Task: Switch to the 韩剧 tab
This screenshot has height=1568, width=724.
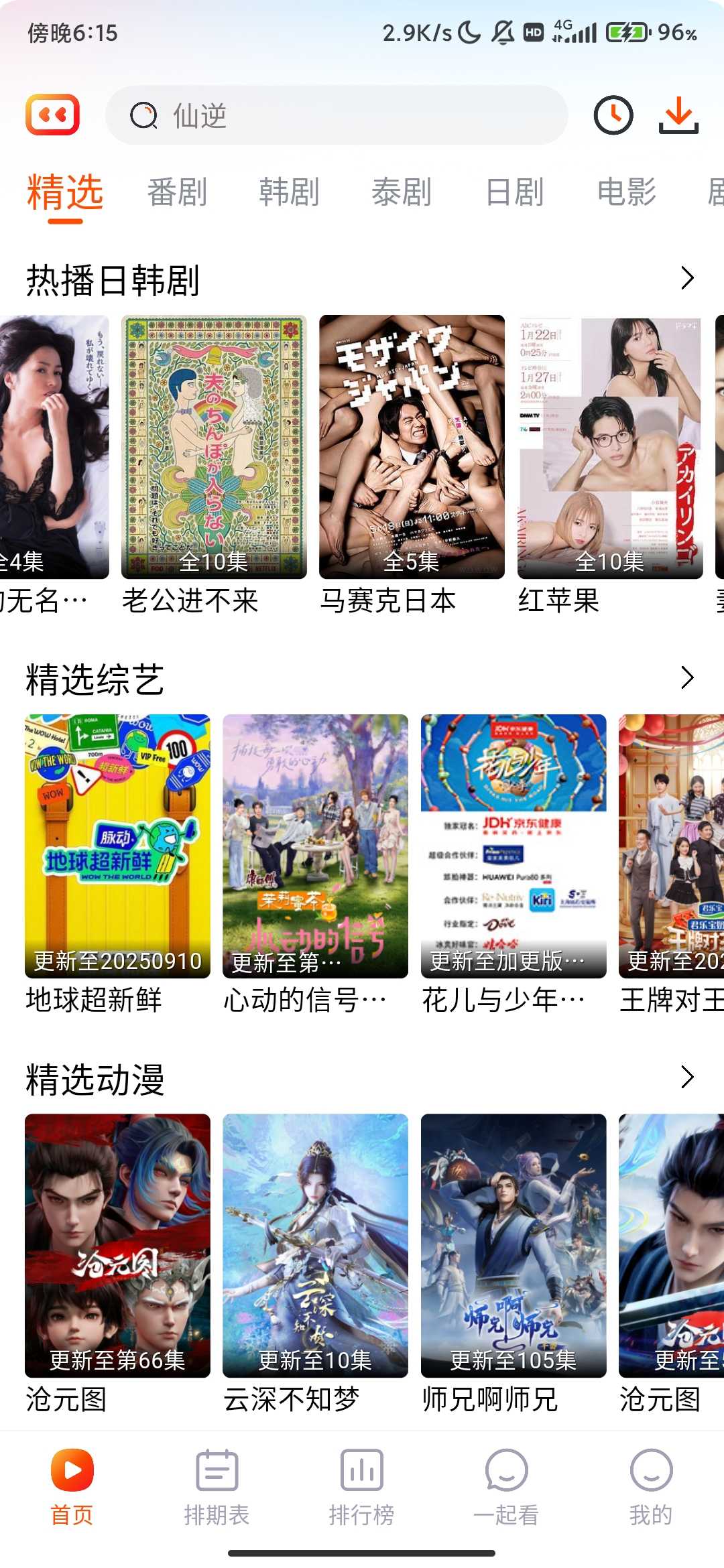Action: 290,192
